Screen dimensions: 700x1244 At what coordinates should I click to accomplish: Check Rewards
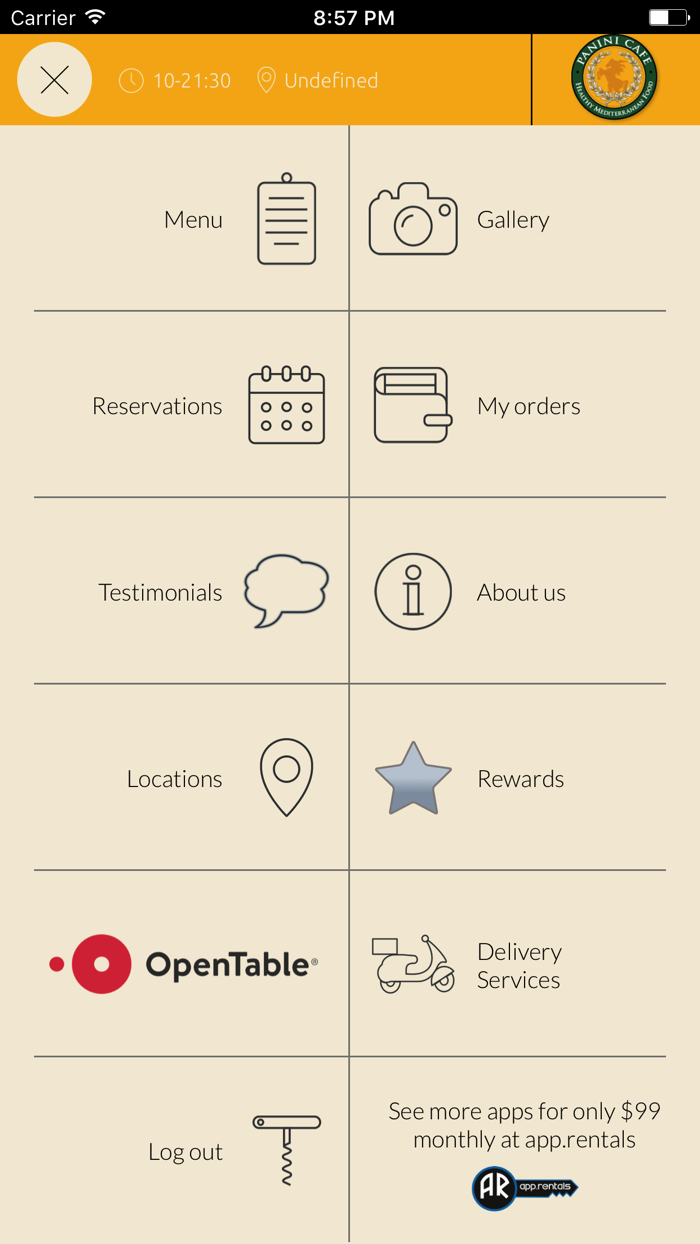point(507,778)
